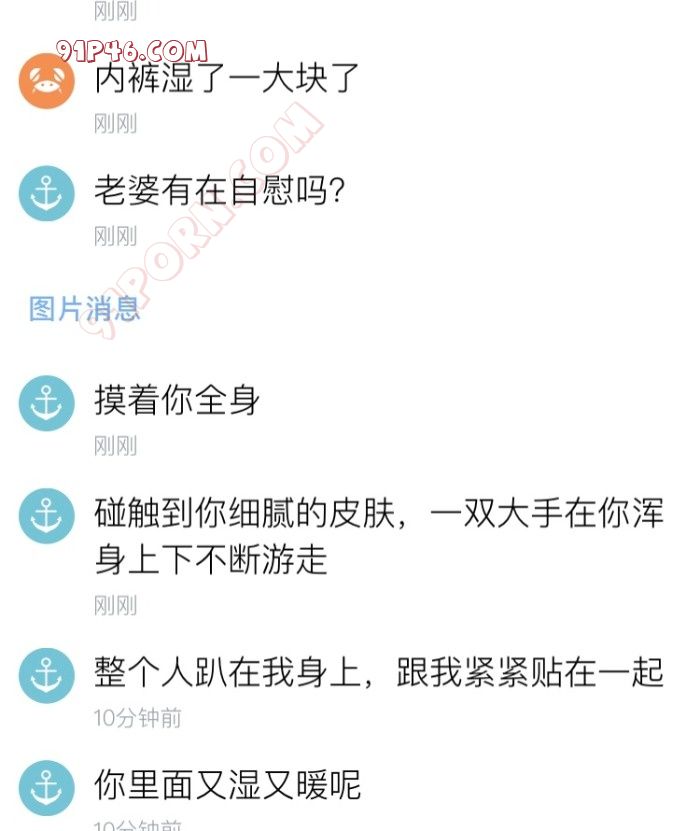The width and height of the screenshot is (700, 831).
Task: Open the 图片消息 picture message link
Action: [x=84, y=309]
